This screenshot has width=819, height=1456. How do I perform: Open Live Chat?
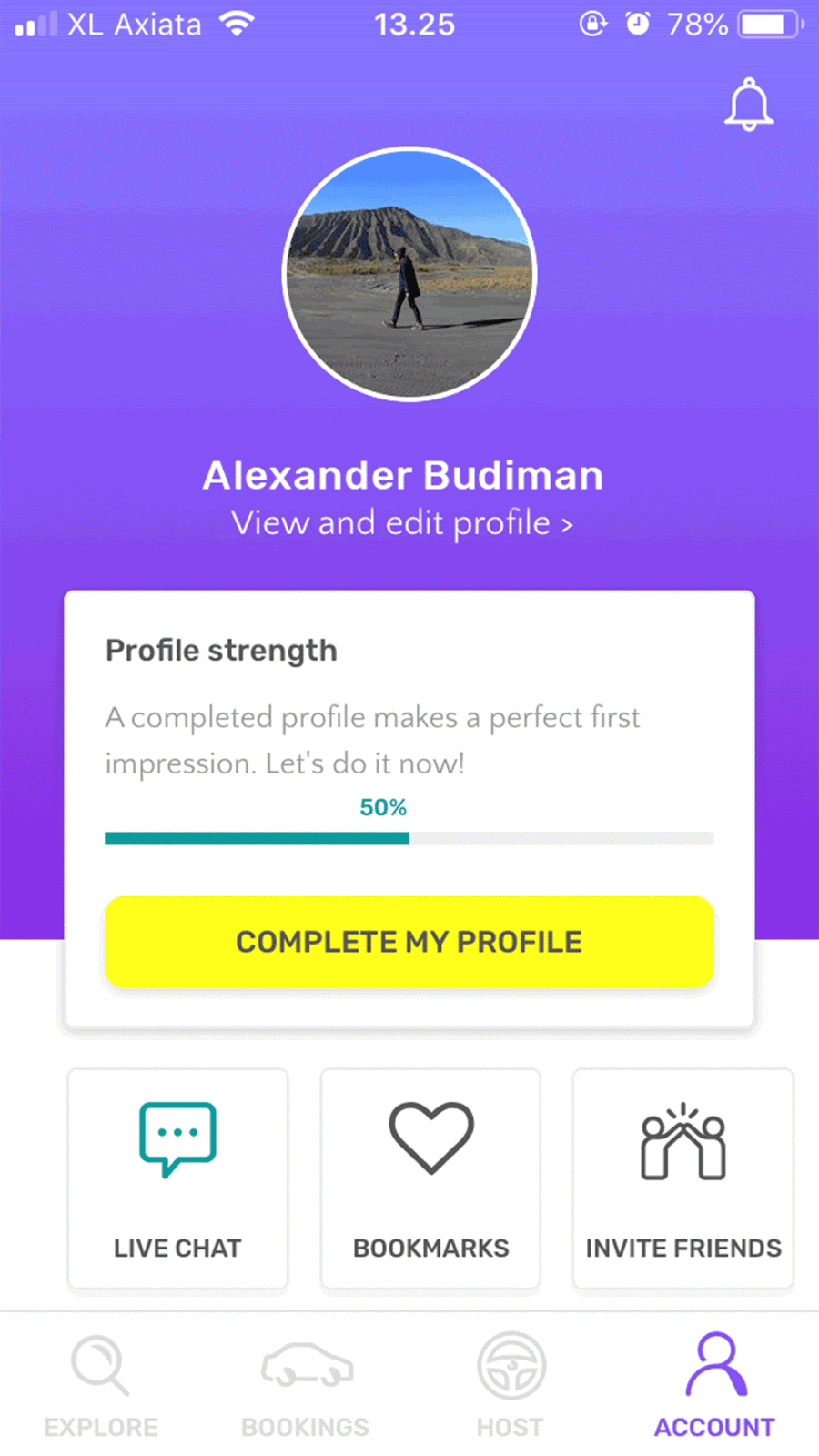(177, 1178)
